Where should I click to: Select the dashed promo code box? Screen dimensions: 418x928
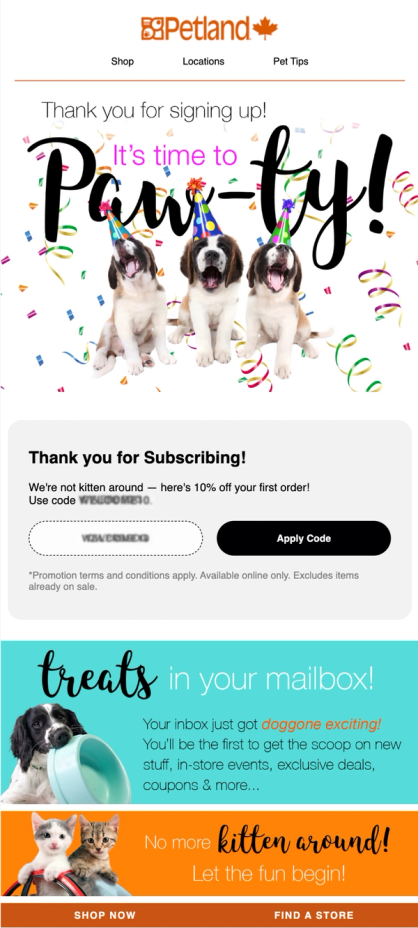click(115, 538)
